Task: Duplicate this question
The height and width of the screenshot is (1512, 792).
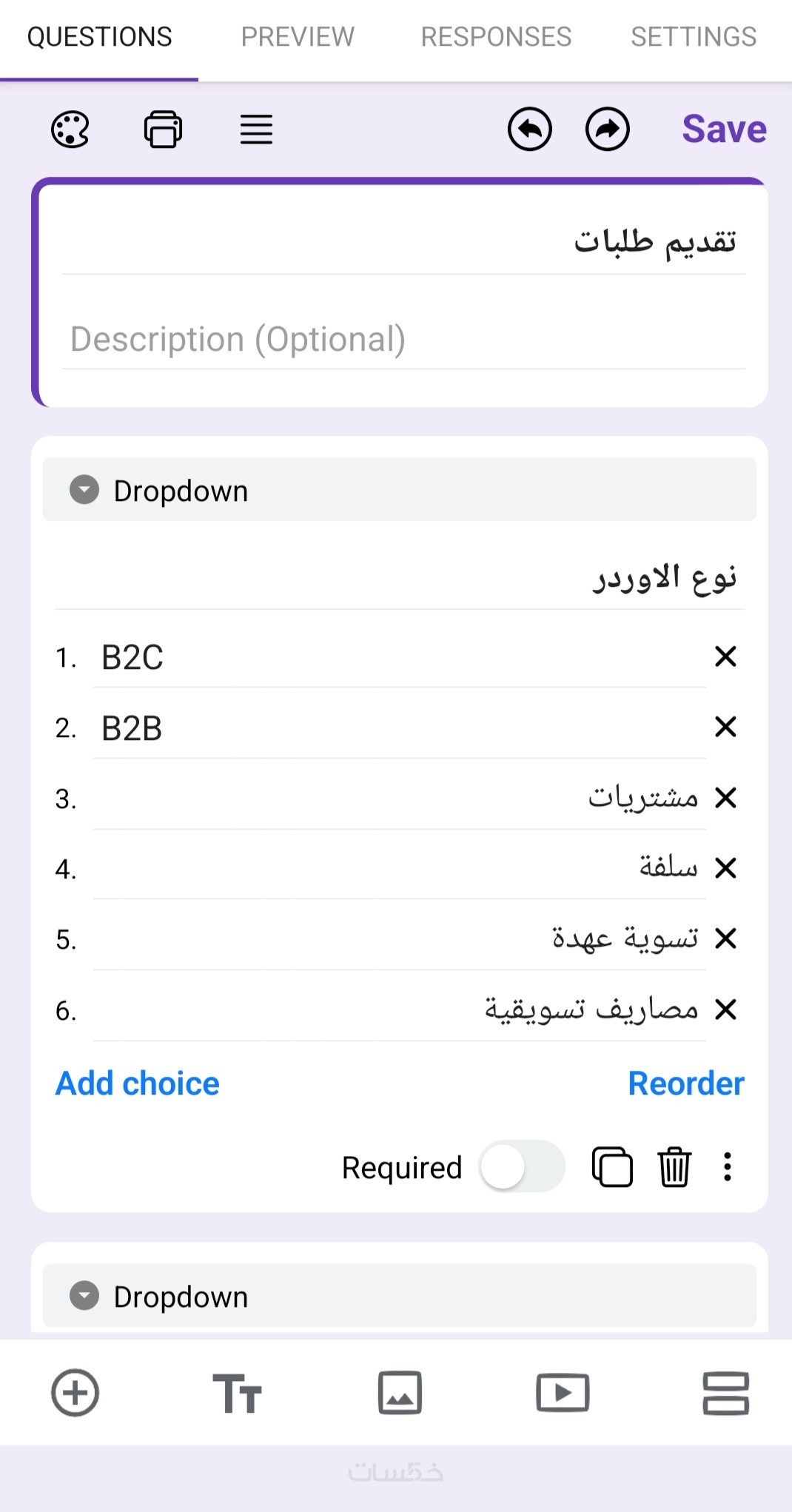Action: point(612,1167)
